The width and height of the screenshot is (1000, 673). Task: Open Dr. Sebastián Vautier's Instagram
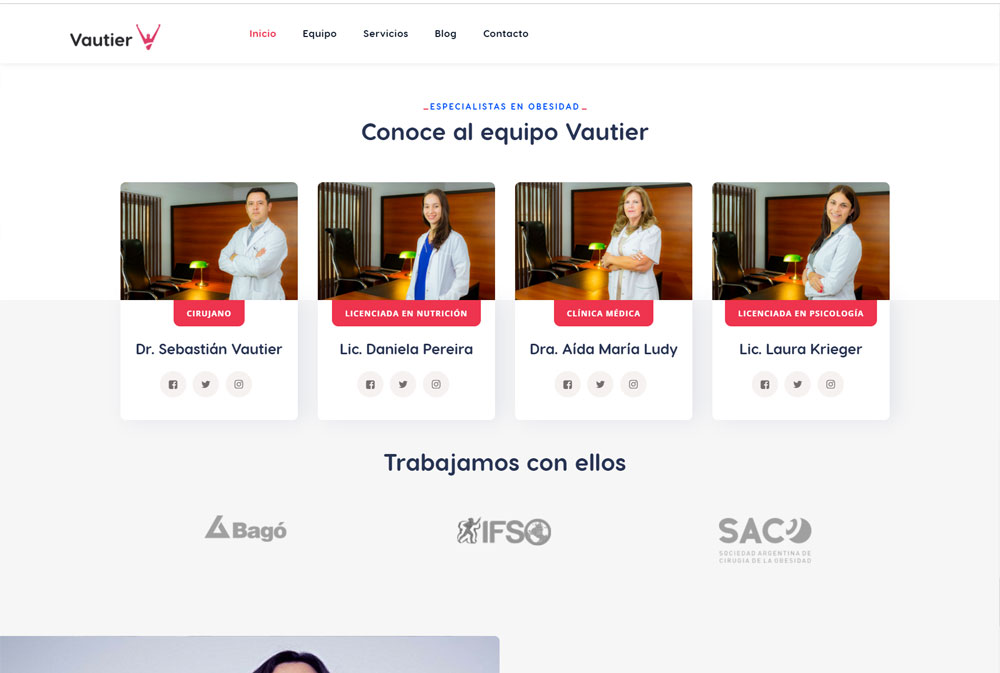pos(238,384)
